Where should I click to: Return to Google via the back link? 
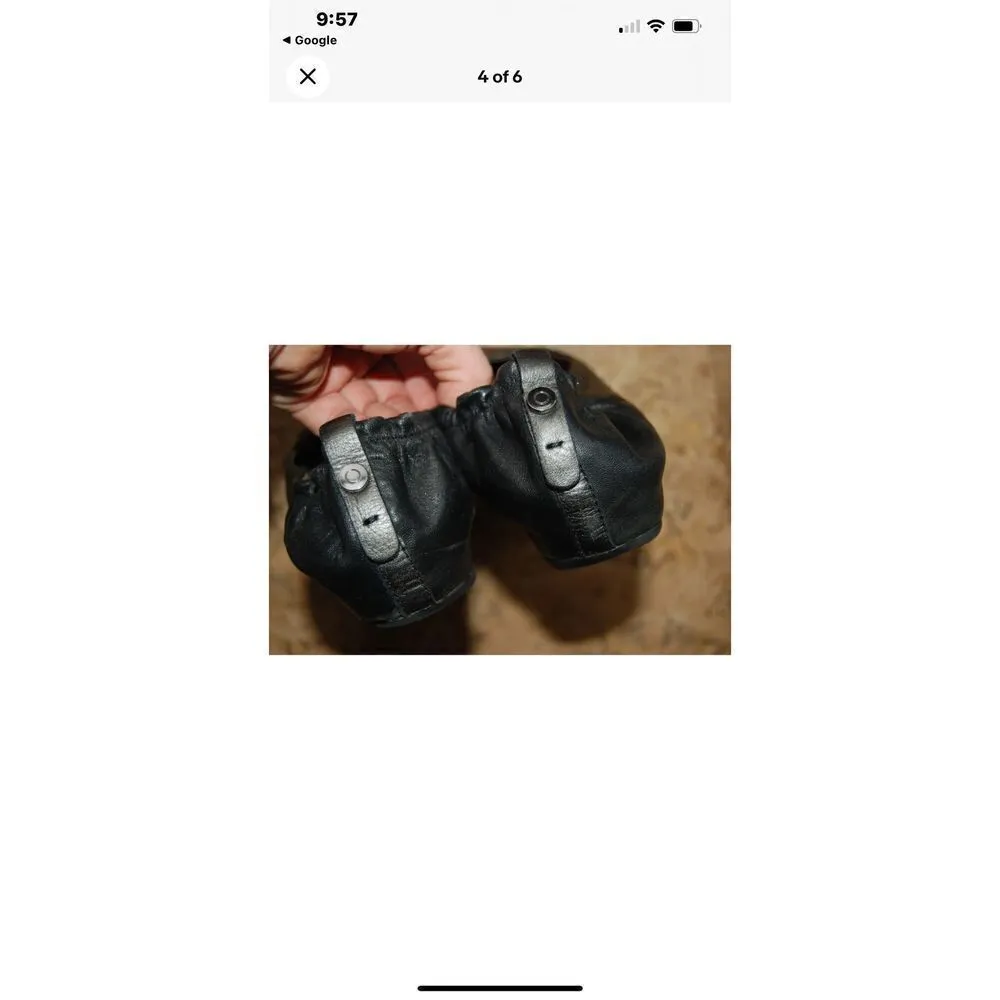[x=310, y=41]
